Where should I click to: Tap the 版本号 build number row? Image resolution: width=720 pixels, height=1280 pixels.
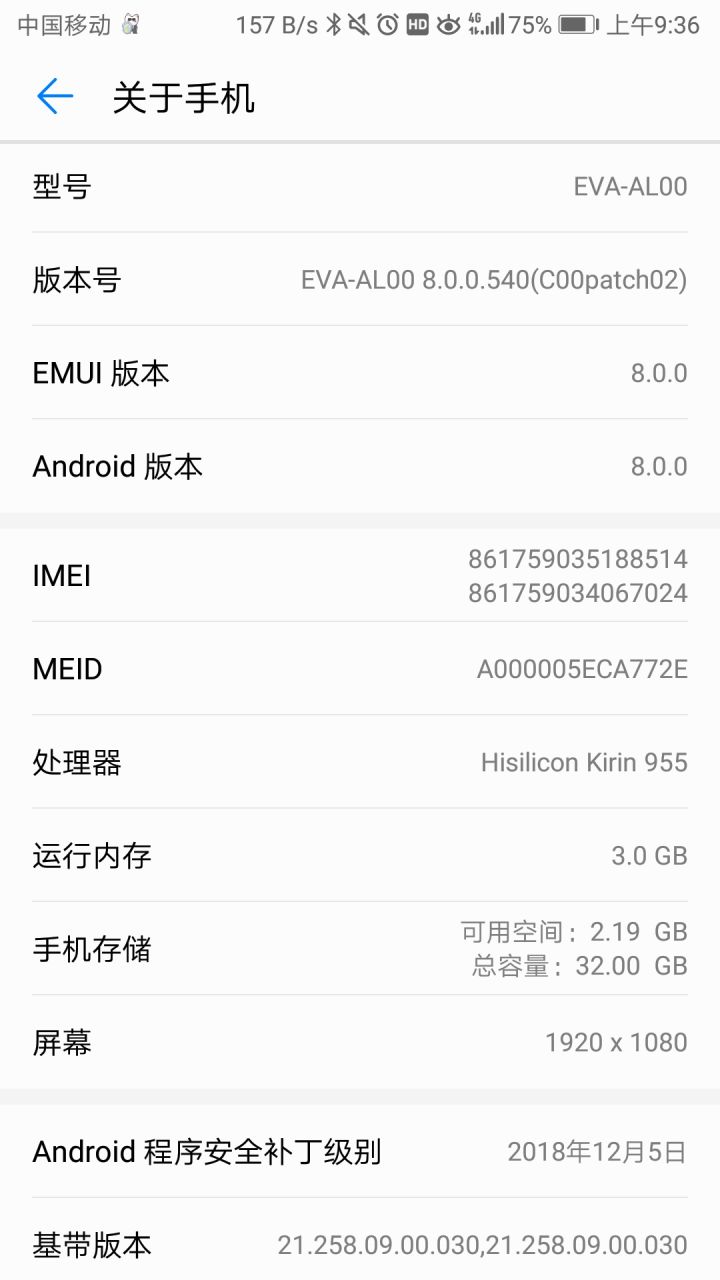pos(360,280)
